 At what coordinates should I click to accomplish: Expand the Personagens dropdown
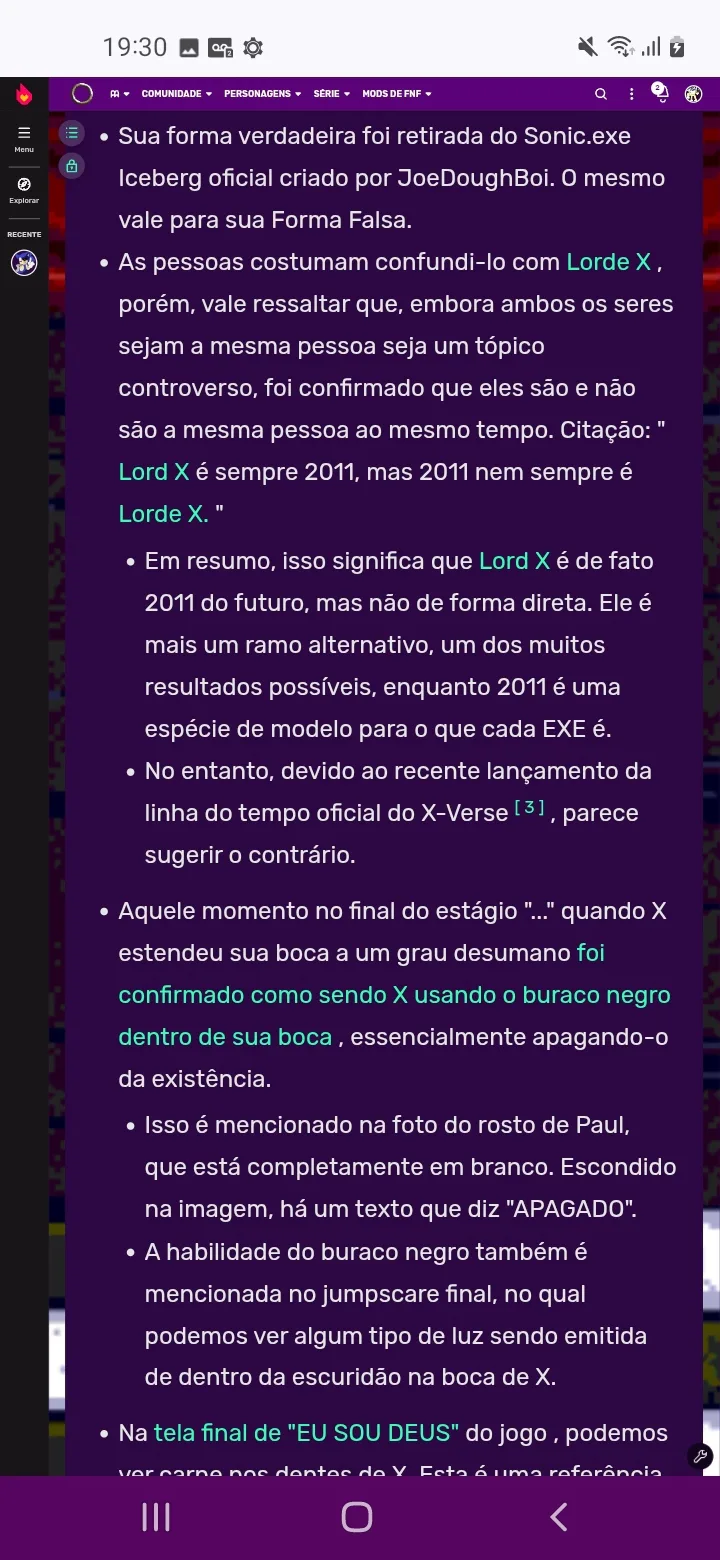(263, 94)
